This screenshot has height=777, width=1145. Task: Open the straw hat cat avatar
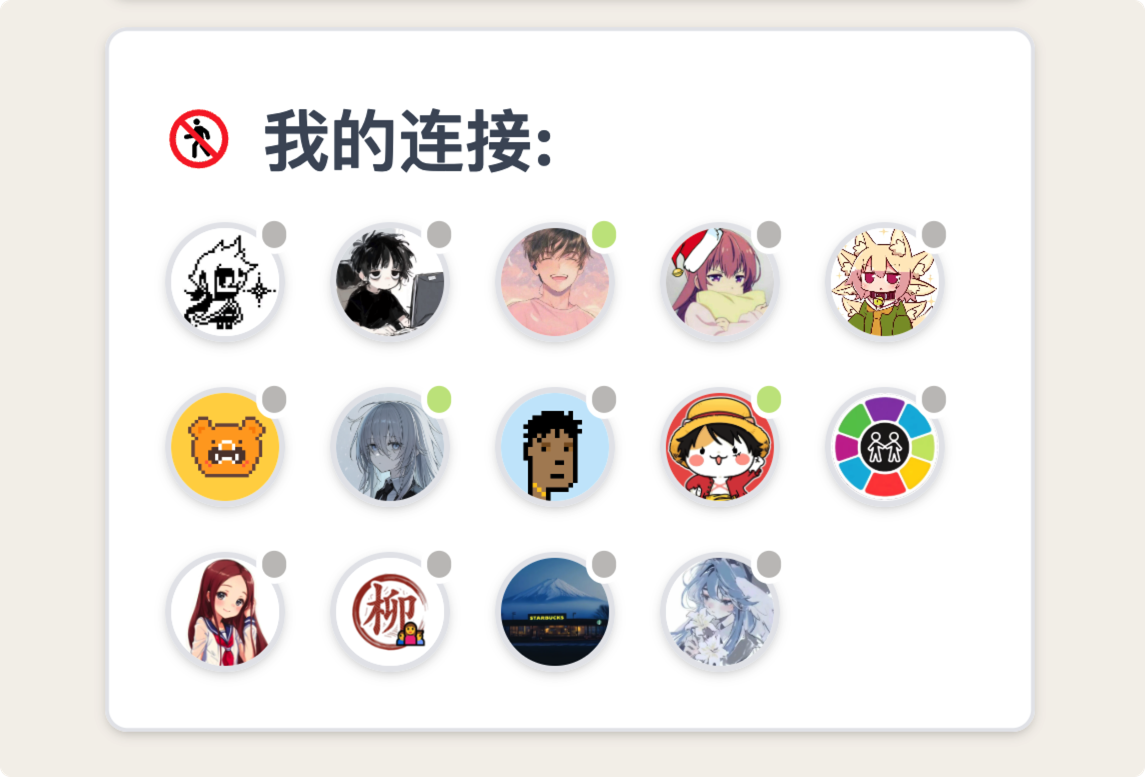[x=721, y=446]
